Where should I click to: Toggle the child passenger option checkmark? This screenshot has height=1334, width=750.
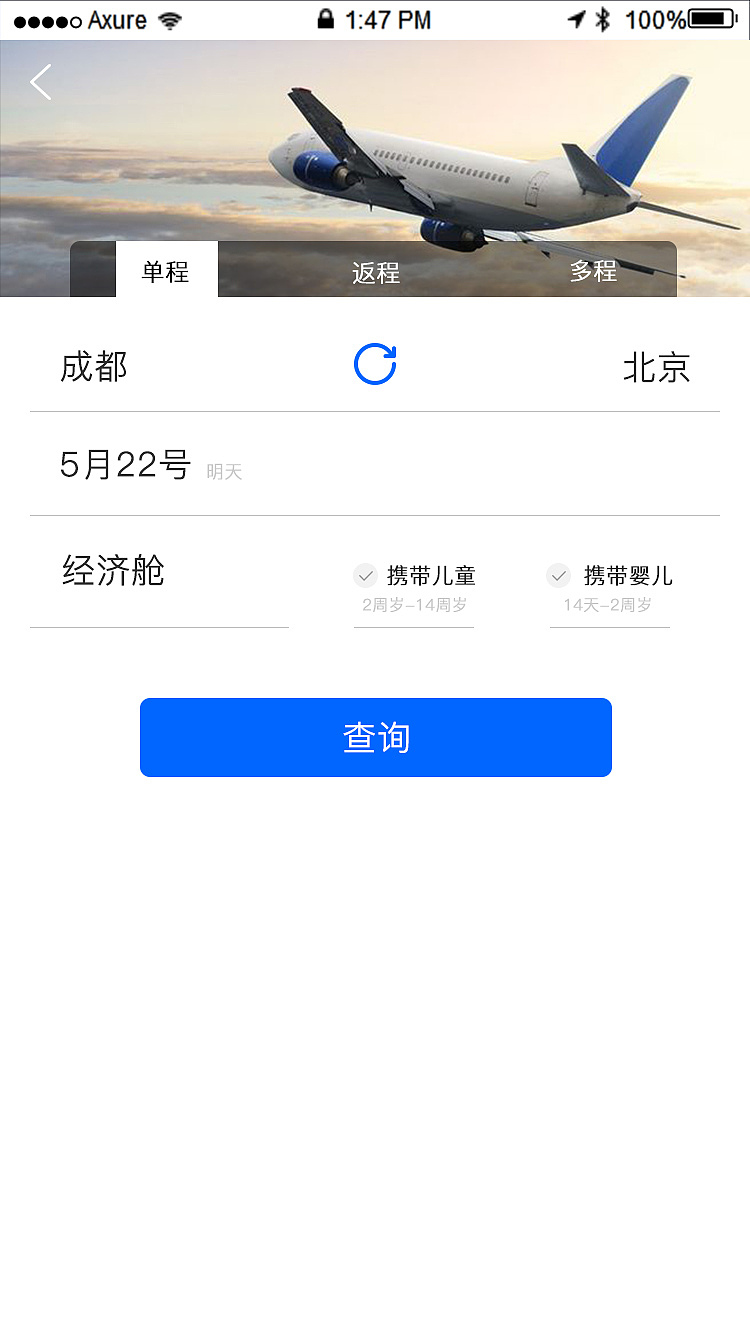(364, 575)
